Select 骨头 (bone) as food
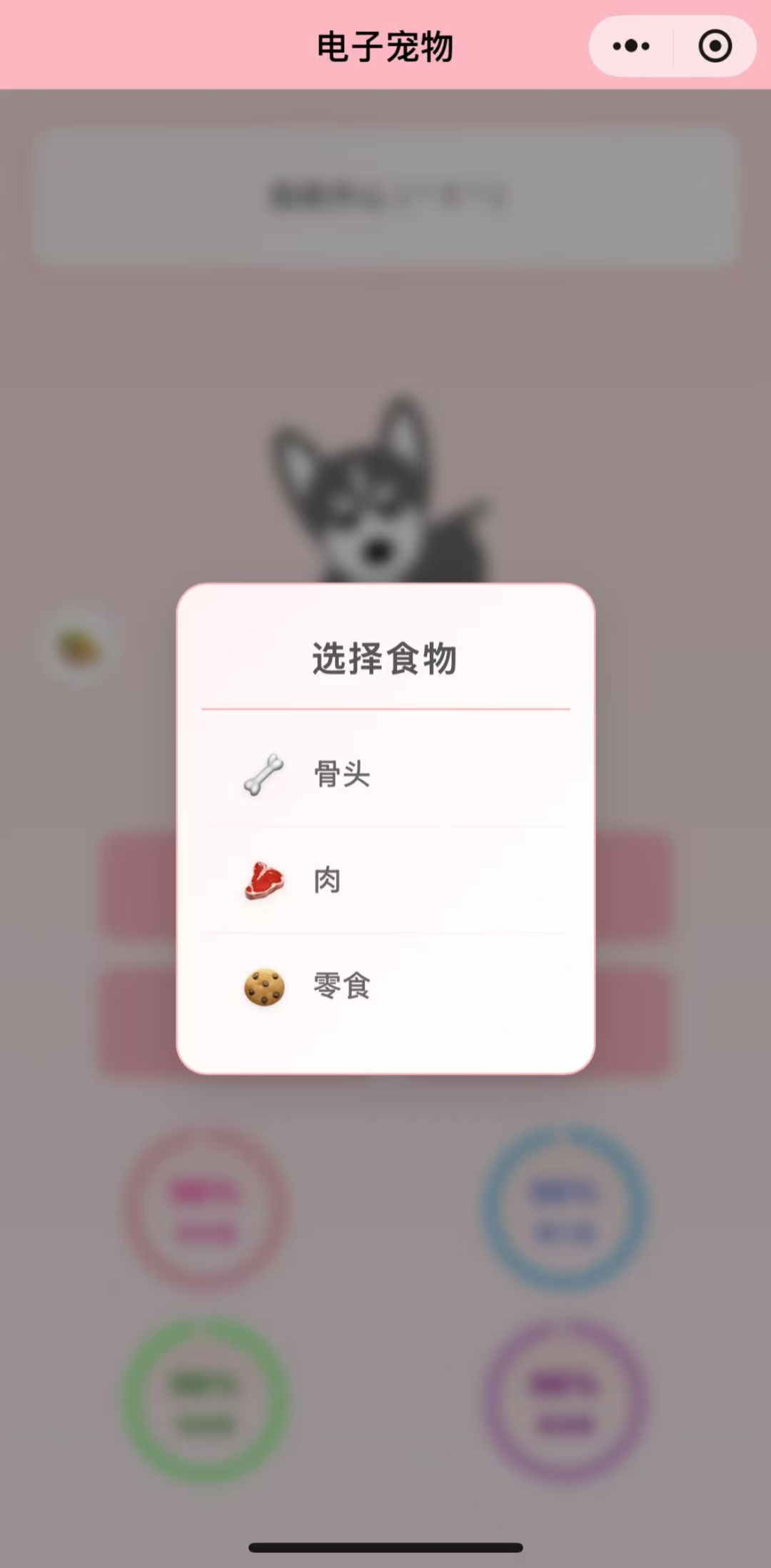Viewport: 771px width, 1568px height. (341, 774)
